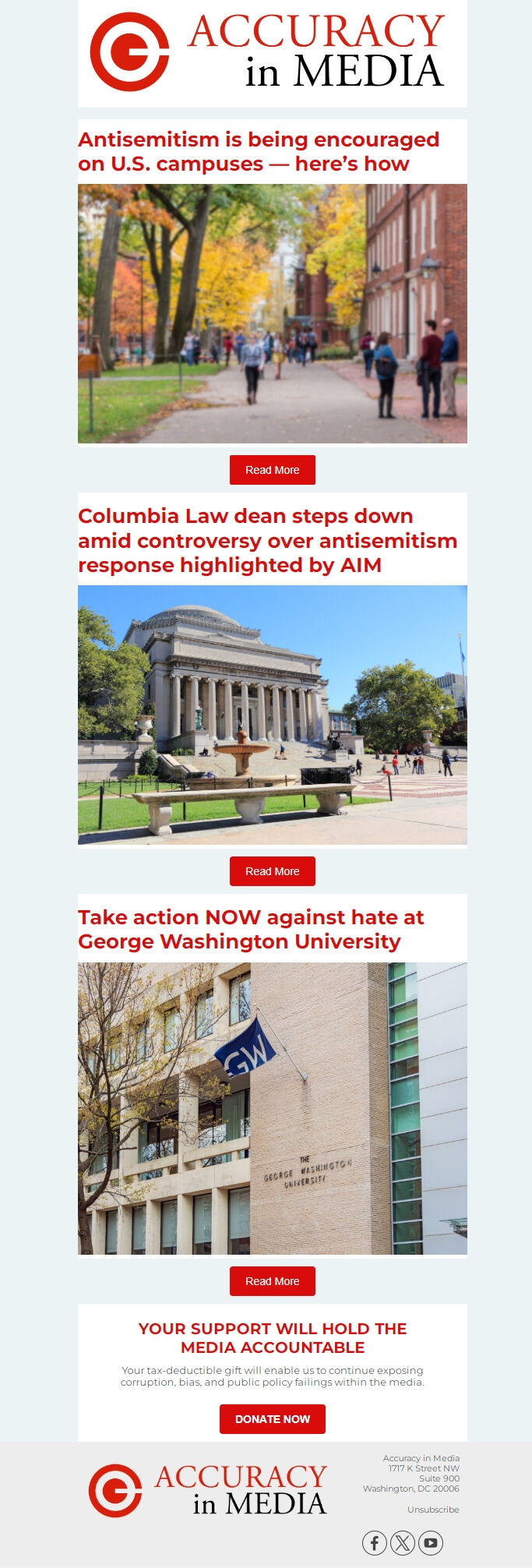This screenshot has height=1568, width=532.
Task: Visit the Facebook page icon
Action: pos(375,1542)
